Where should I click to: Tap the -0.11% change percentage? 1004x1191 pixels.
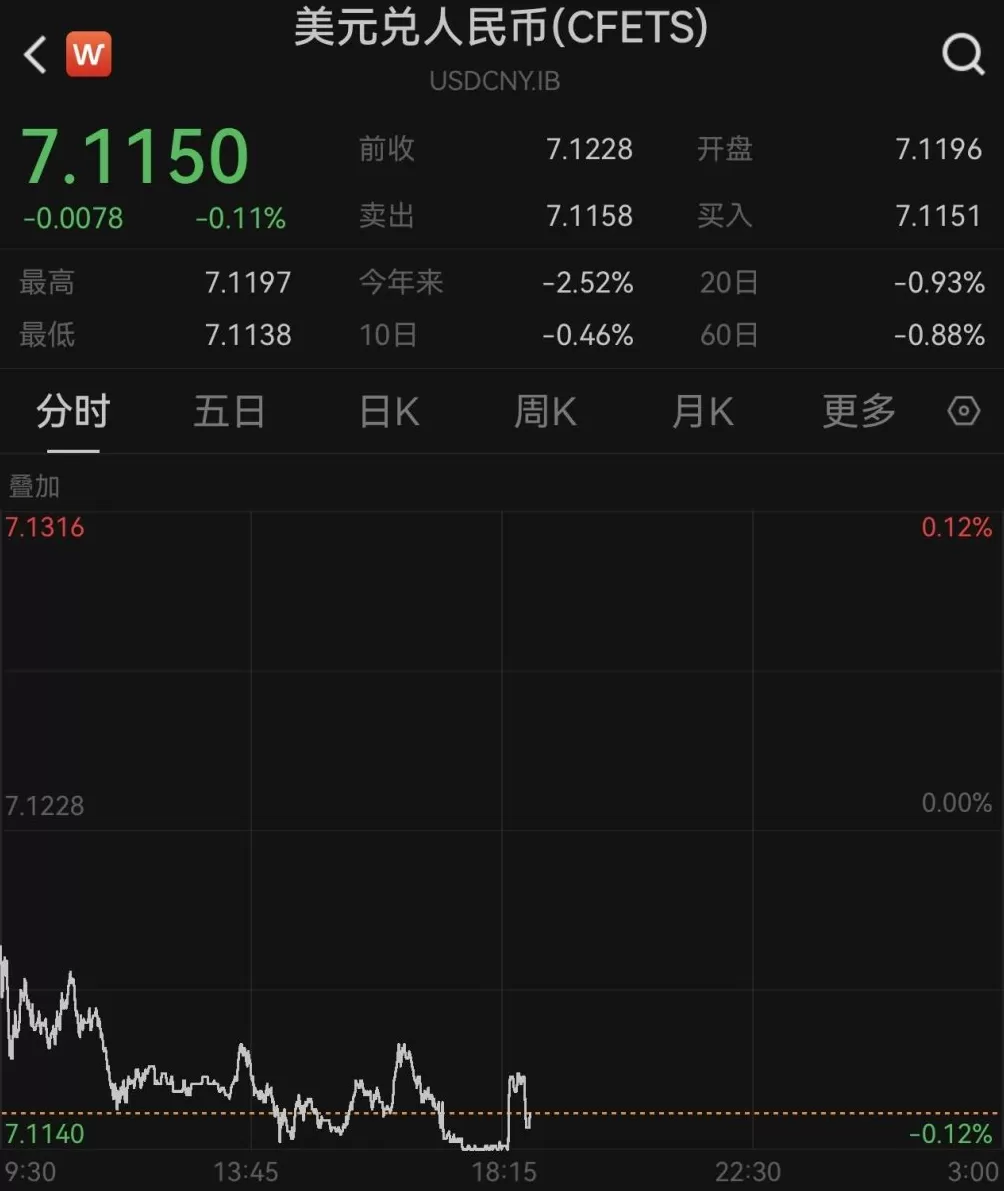[239, 217]
